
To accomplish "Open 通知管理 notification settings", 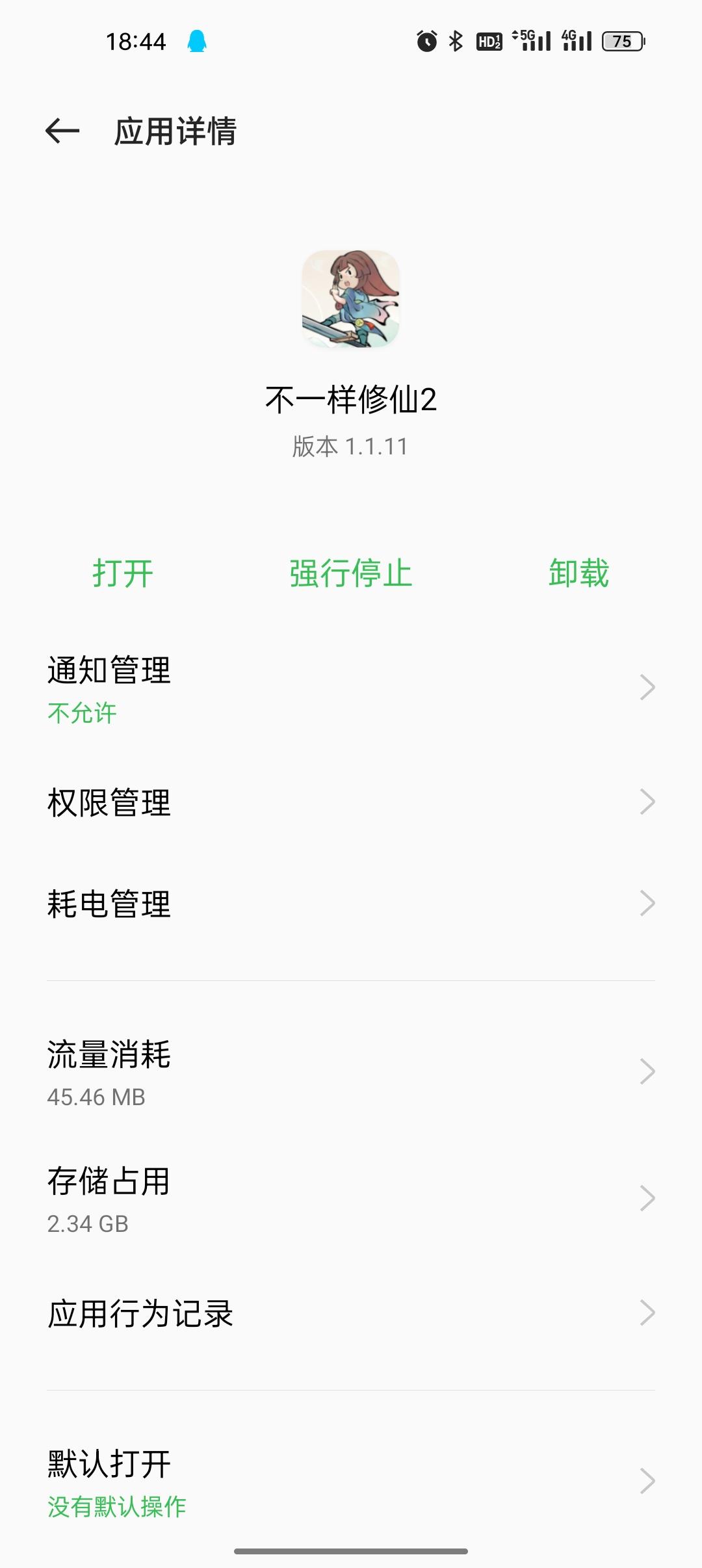I will click(351, 688).
